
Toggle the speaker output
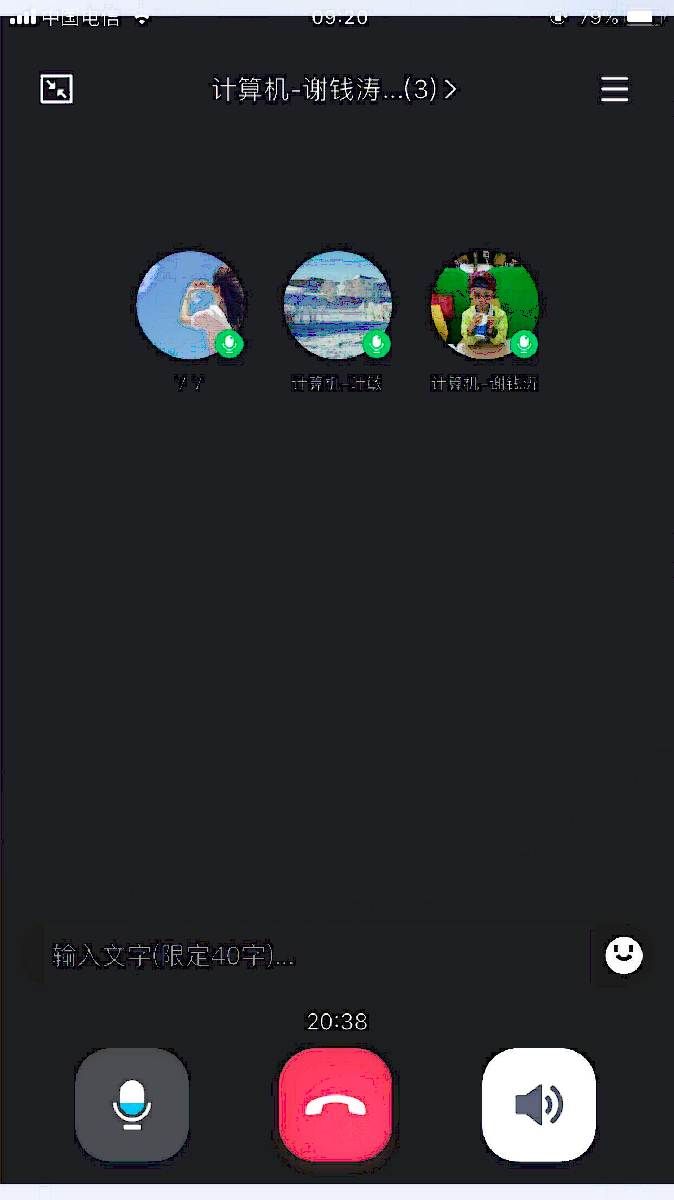[539, 1104]
